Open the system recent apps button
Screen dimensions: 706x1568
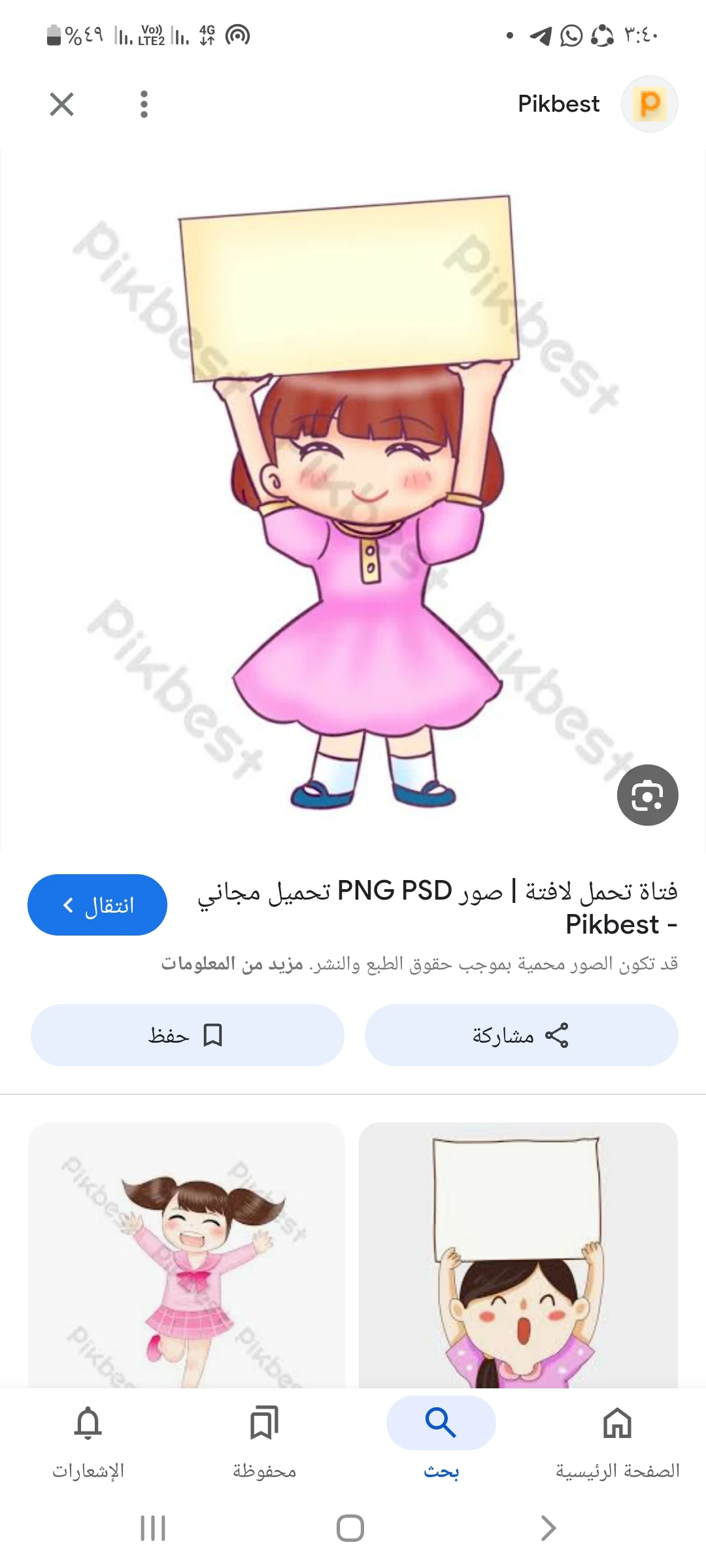pos(153,1528)
